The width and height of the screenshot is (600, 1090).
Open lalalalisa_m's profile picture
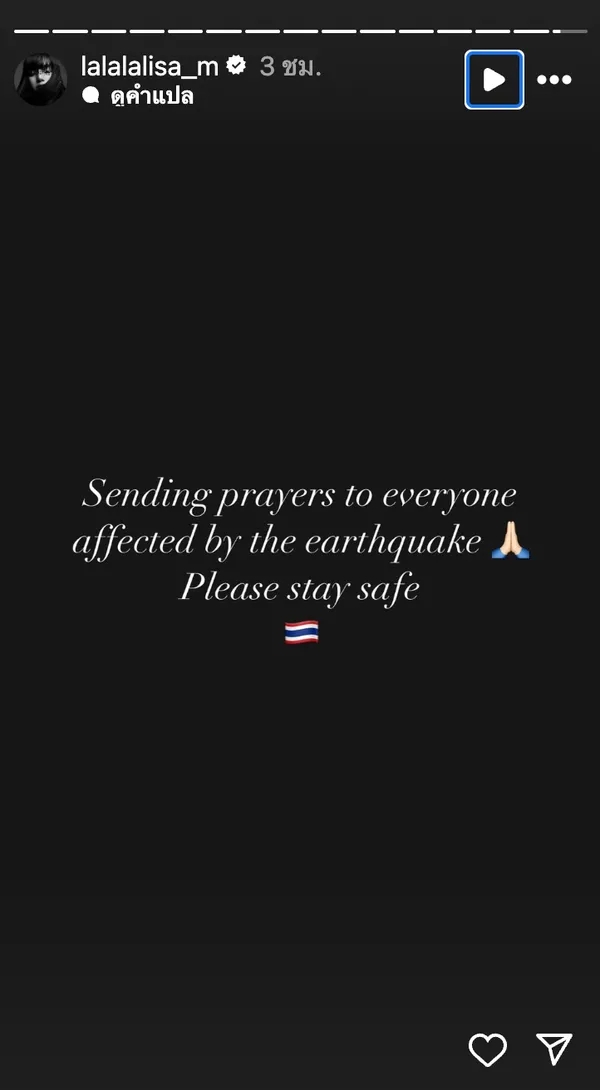point(40,80)
